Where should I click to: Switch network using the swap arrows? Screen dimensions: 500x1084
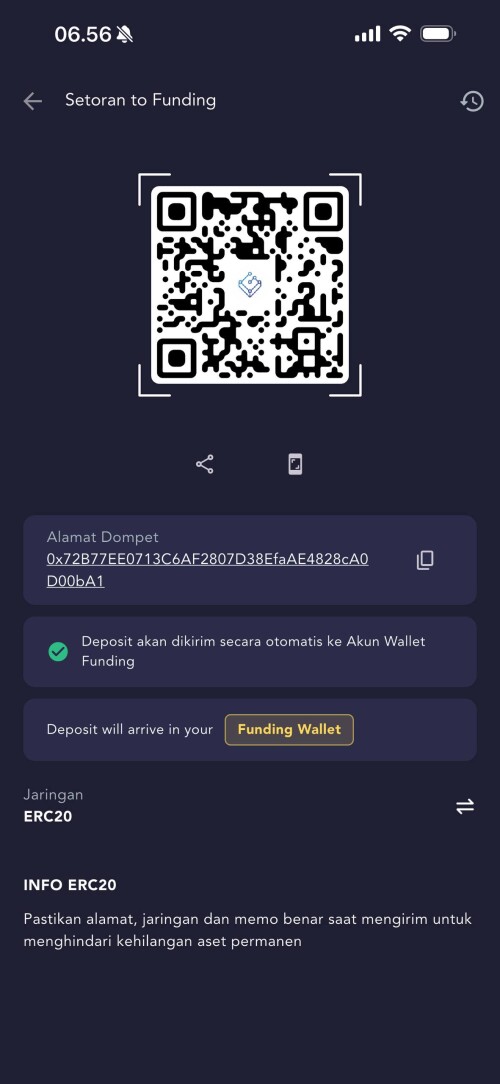(x=465, y=806)
